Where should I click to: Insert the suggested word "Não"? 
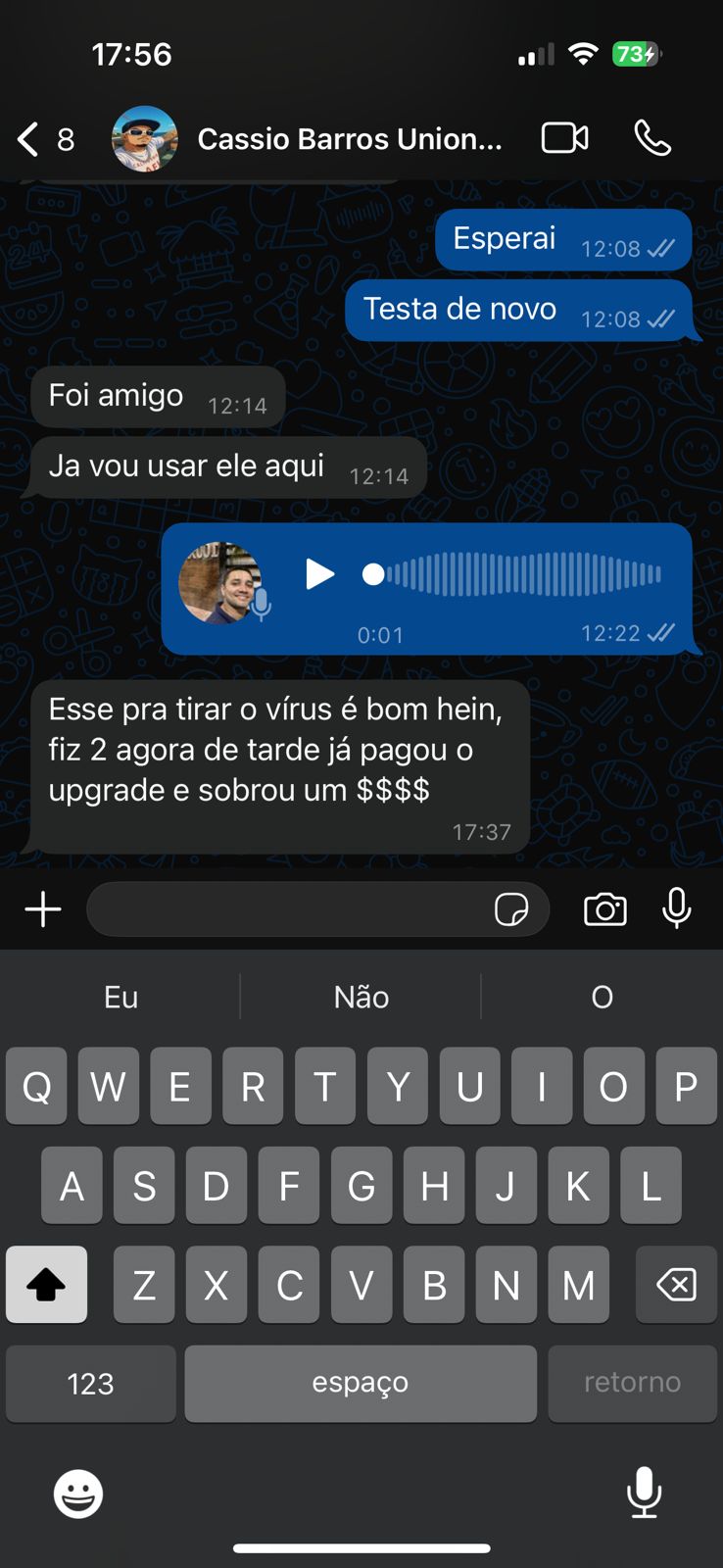[361, 997]
